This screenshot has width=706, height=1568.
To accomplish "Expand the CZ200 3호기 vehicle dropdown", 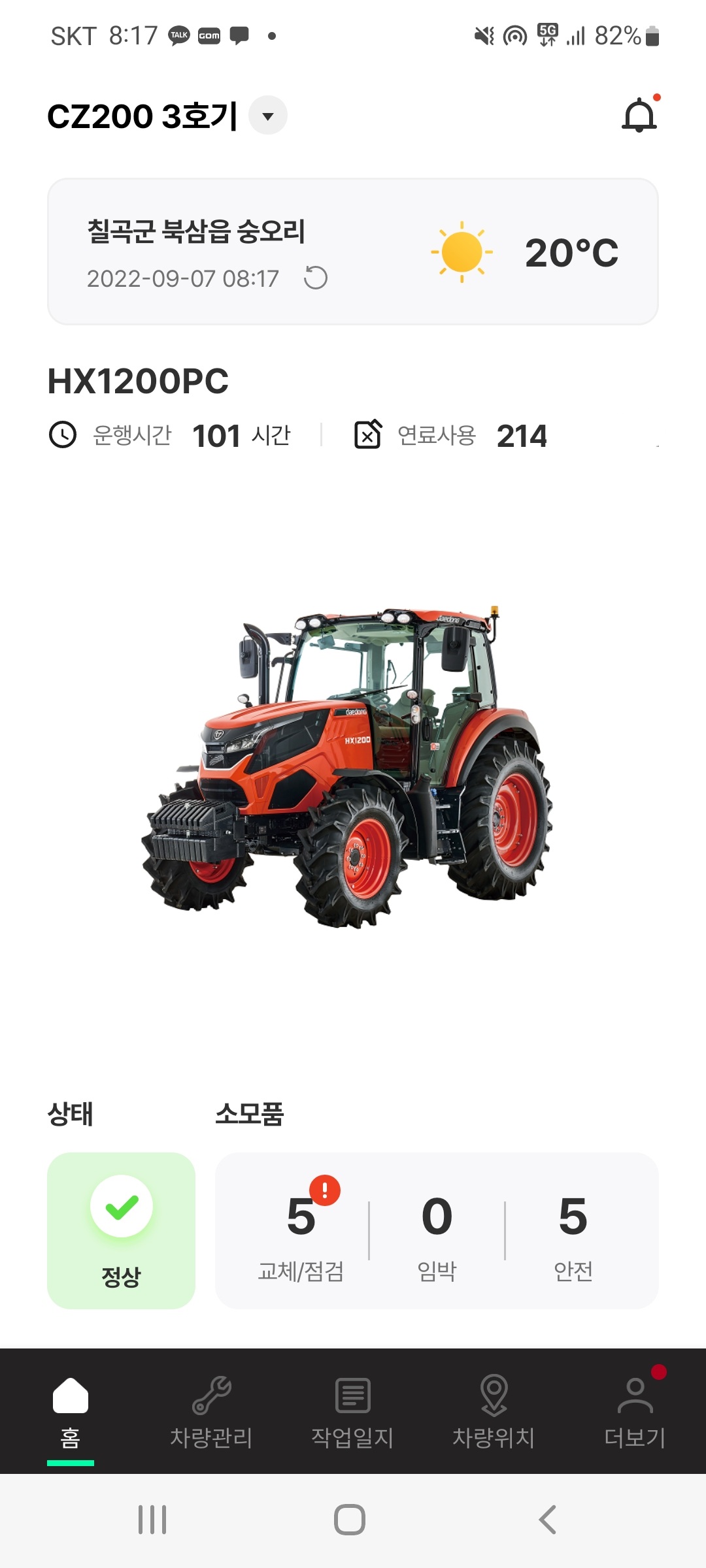I will [267, 116].
